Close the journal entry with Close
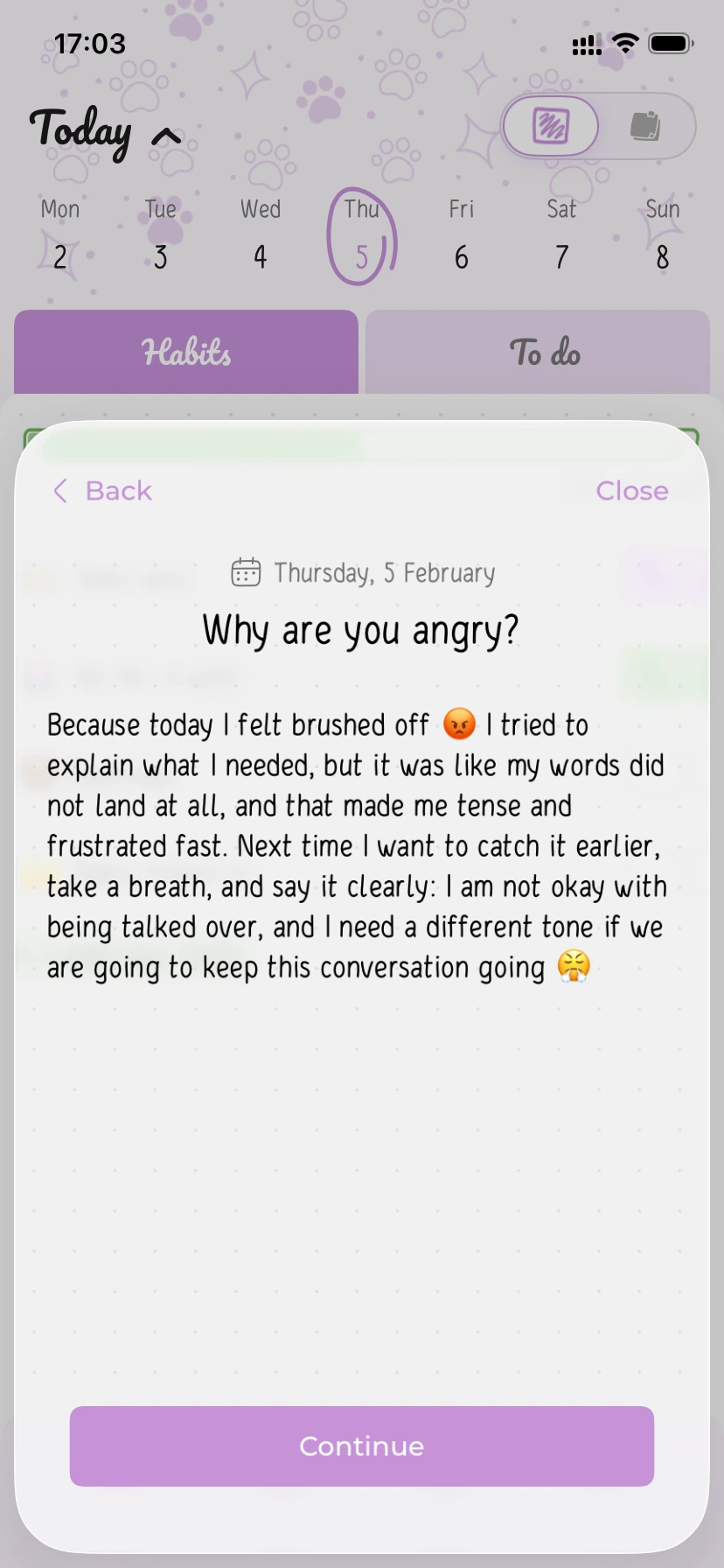The width and height of the screenshot is (724, 1568). click(631, 491)
